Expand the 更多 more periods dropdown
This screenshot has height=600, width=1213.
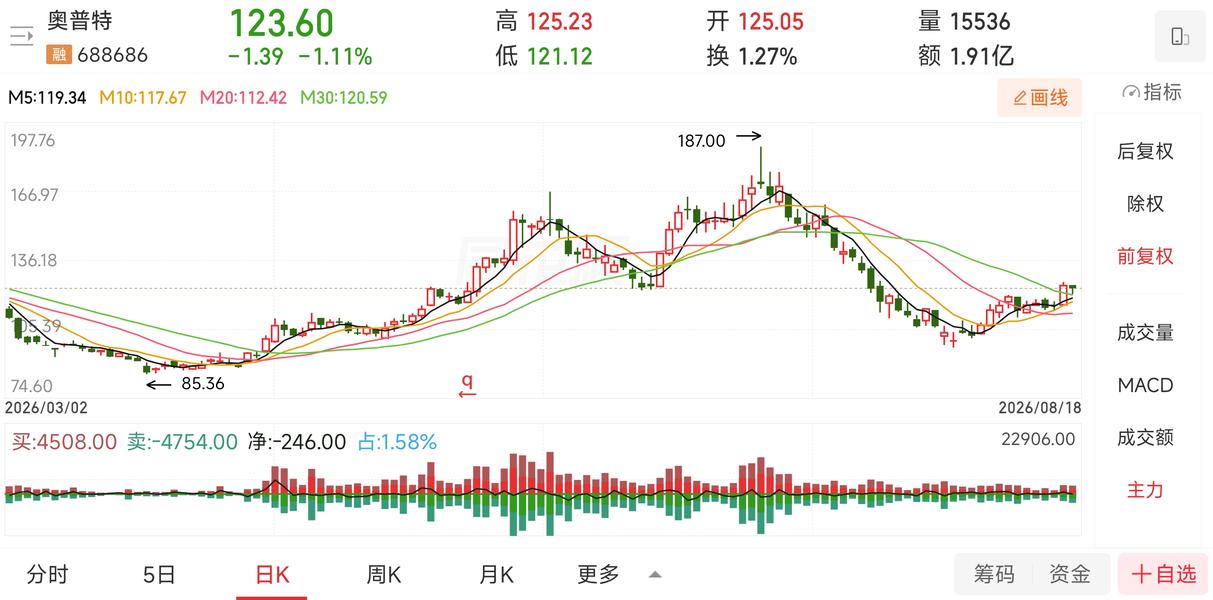tap(619, 574)
